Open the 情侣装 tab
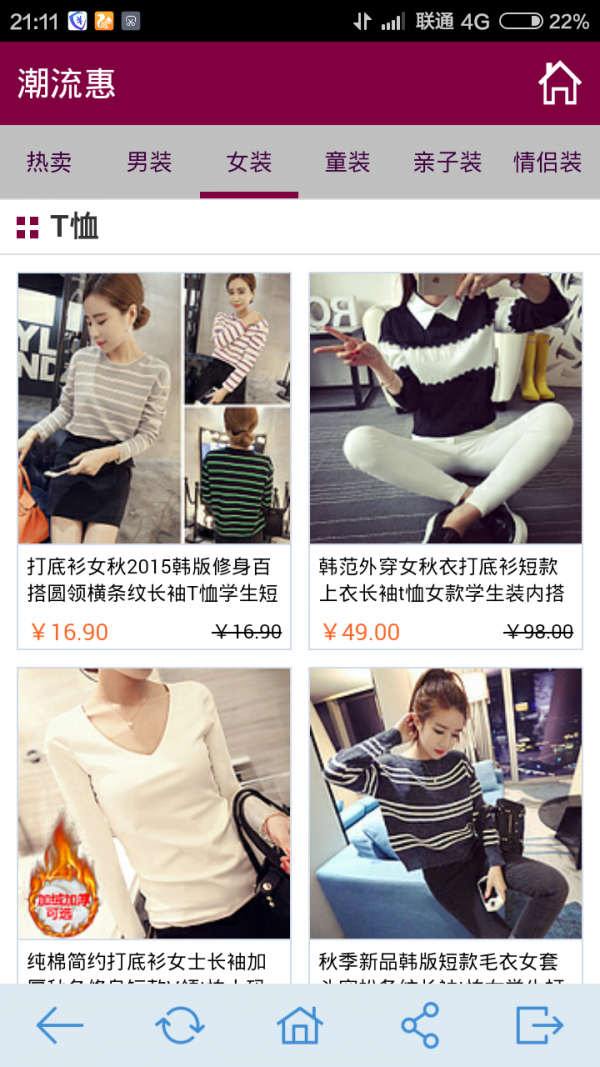Screen dimensions: 600x1067 point(547,162)
